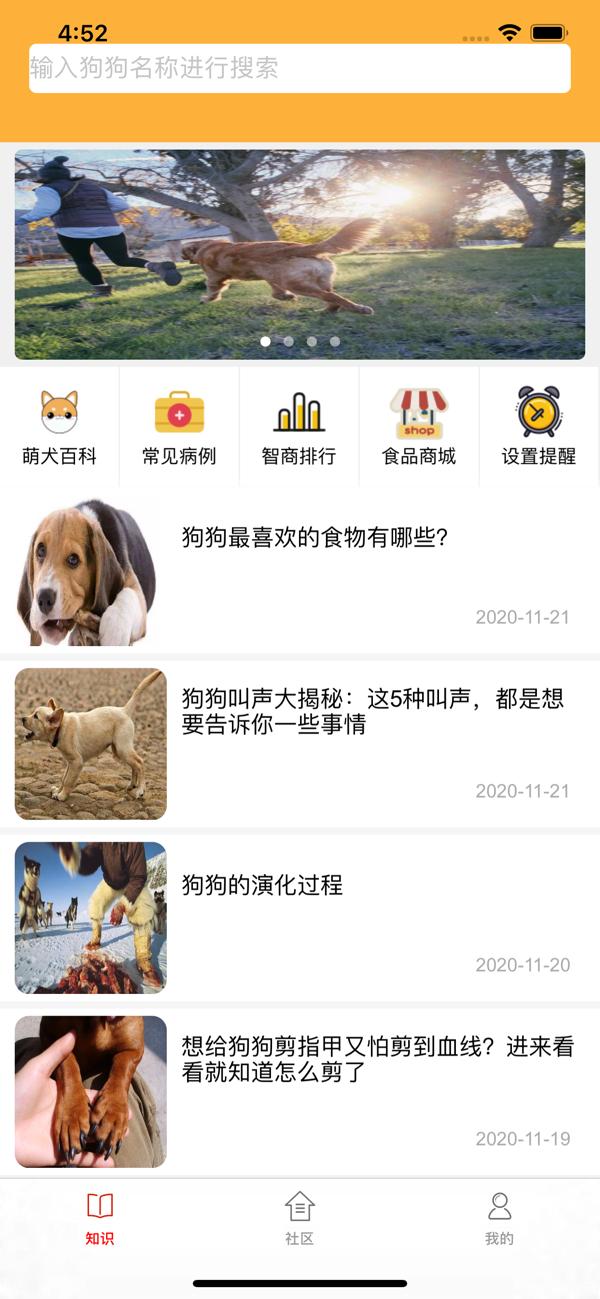Viewport: 600px width, 1299px height.
Task: Switch to the 我的 profile tab
Action: coord(499,1217)
